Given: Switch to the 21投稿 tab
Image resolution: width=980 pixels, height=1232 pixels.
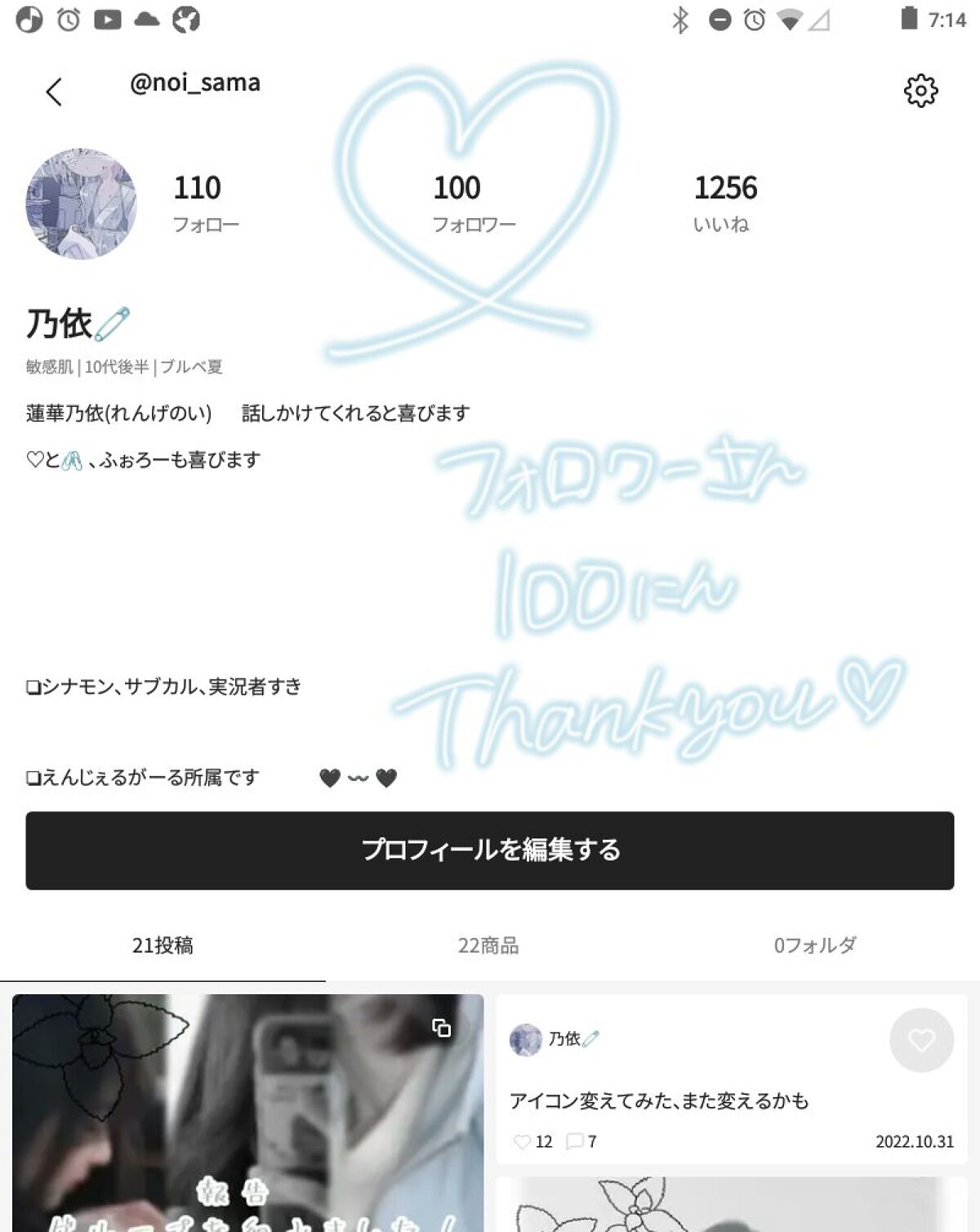Looking at the screenshot, I should [163, 945].
